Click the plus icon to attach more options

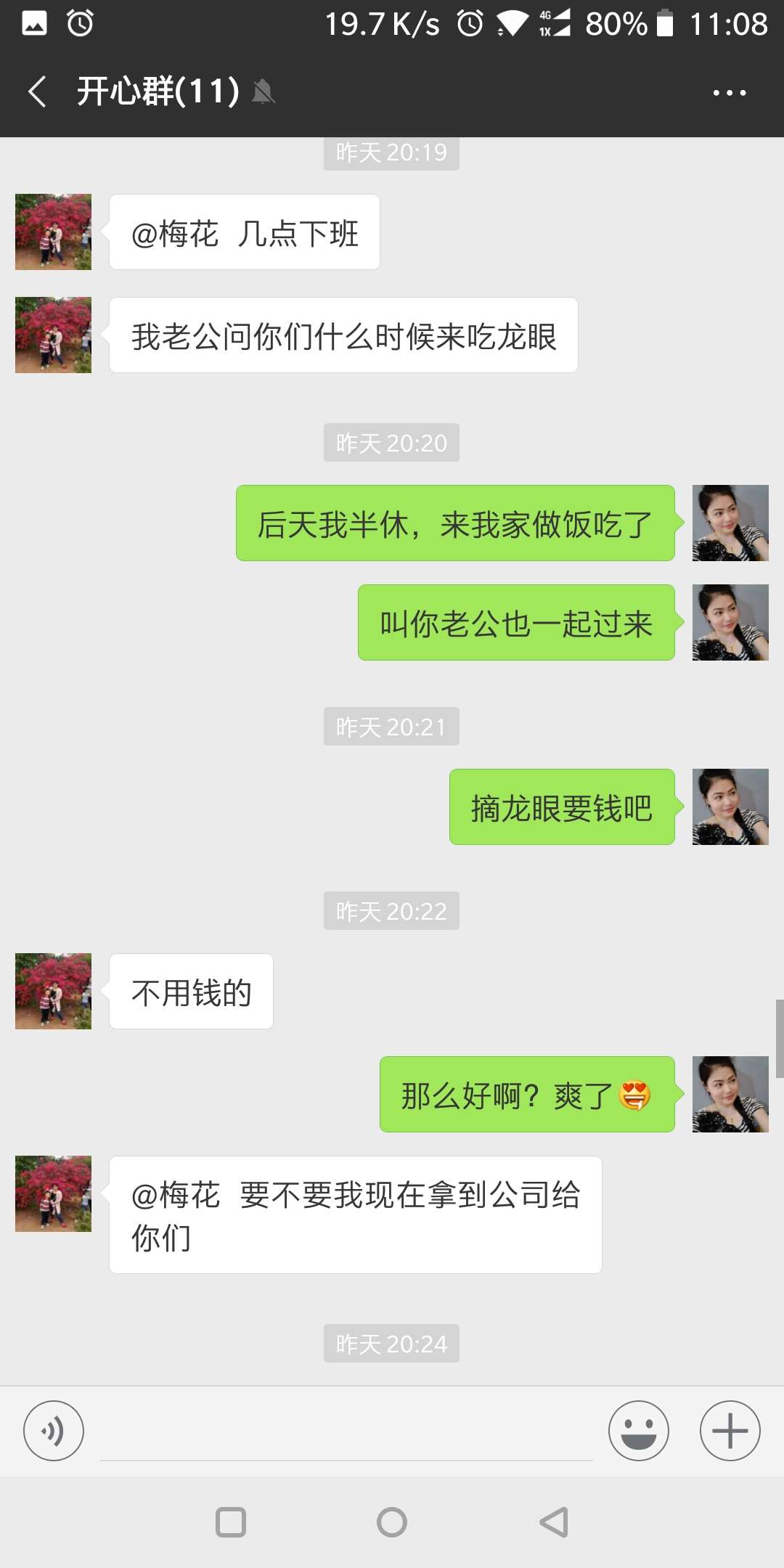[x=729, y=1431]
